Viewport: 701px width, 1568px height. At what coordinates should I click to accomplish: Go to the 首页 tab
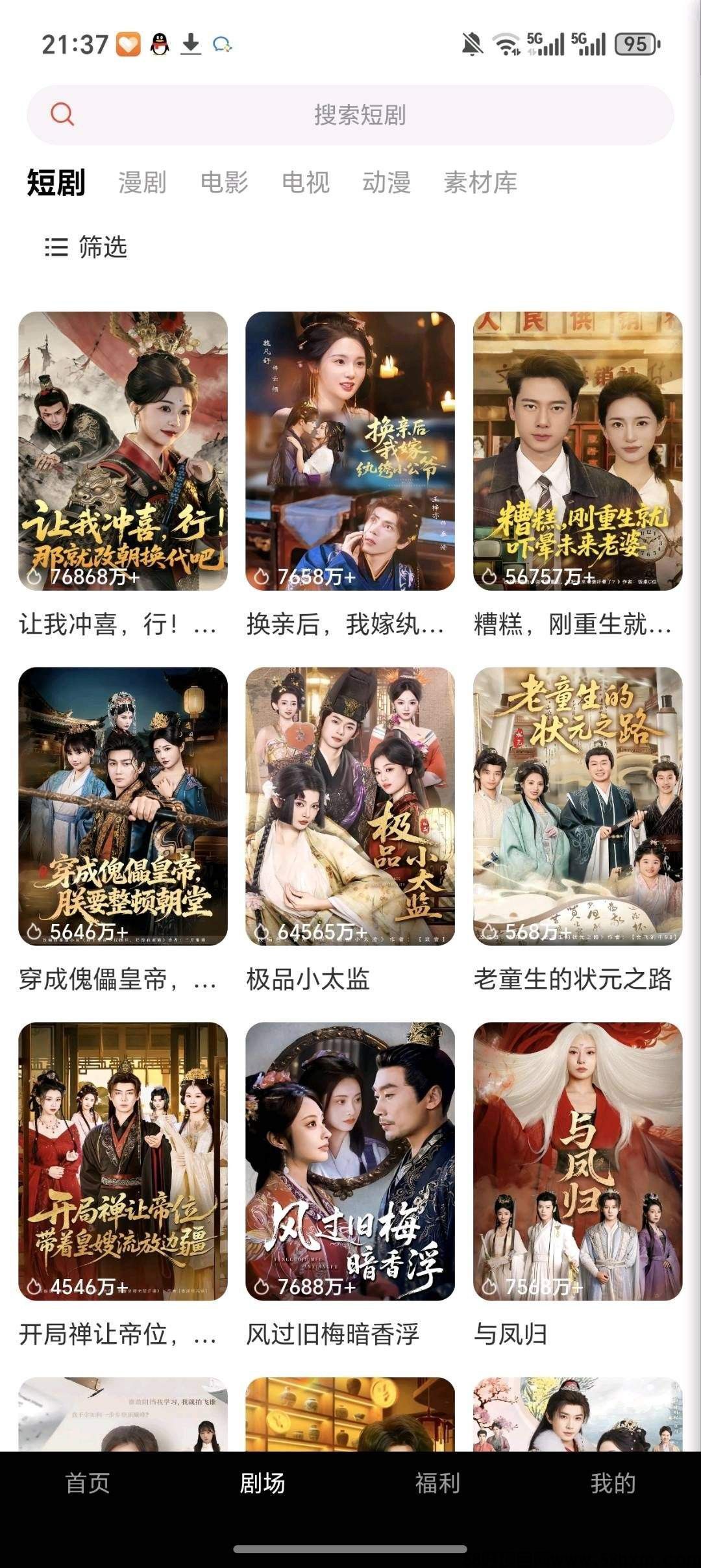(88, 1484)
